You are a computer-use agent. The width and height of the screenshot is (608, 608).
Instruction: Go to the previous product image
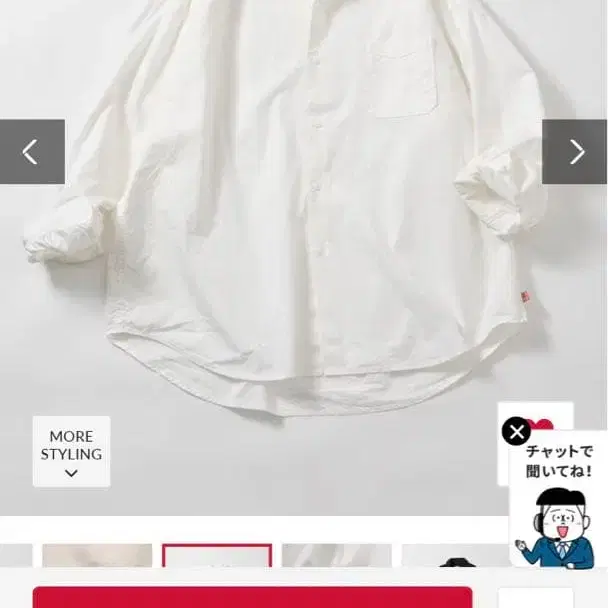(x=32, y=152)
